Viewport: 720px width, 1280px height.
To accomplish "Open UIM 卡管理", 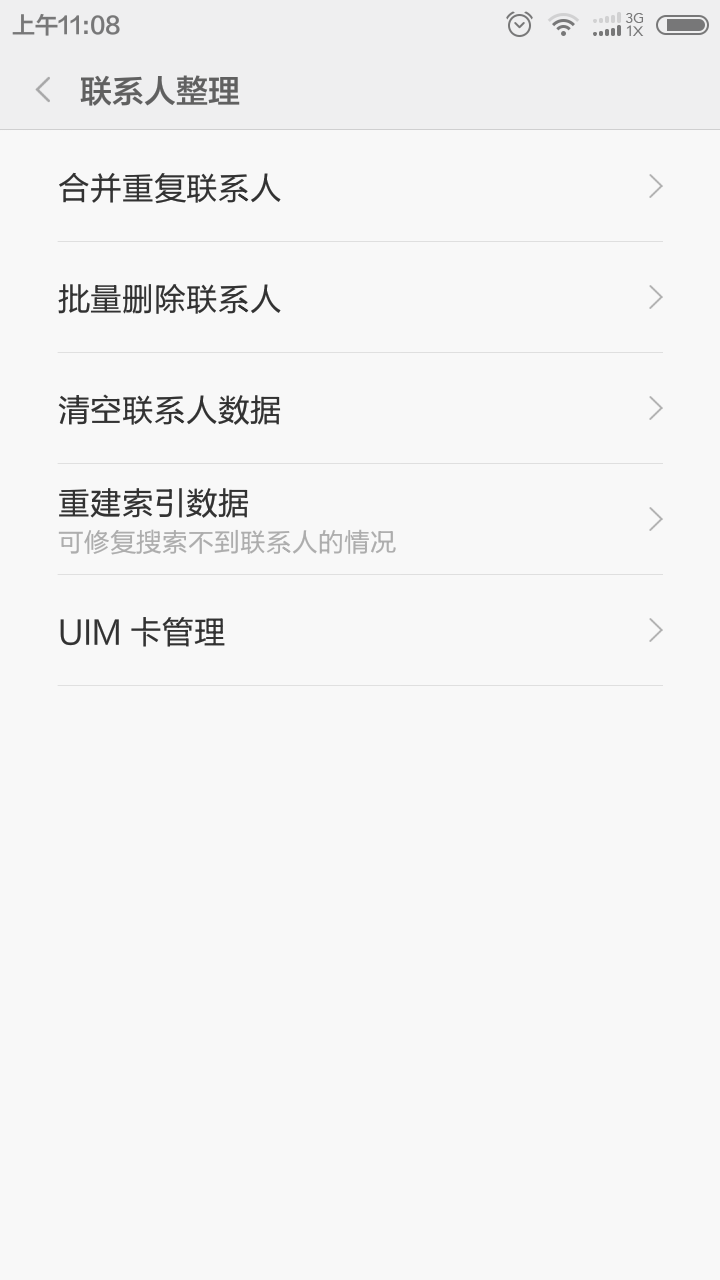I will click(360, 631).
